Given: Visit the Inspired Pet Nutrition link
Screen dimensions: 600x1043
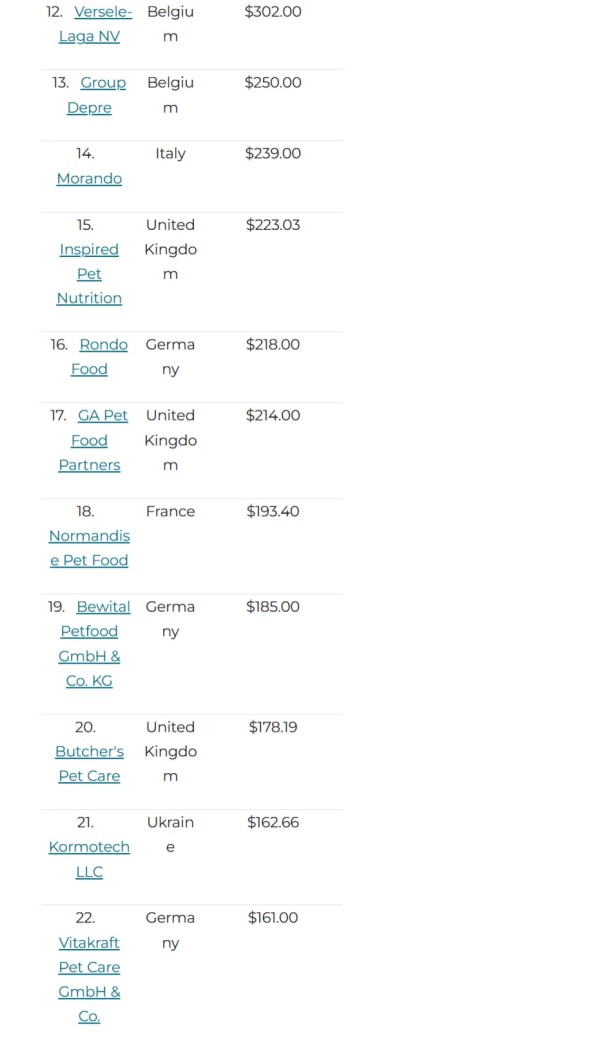Looking at the screenshot, I should (89, 273).
